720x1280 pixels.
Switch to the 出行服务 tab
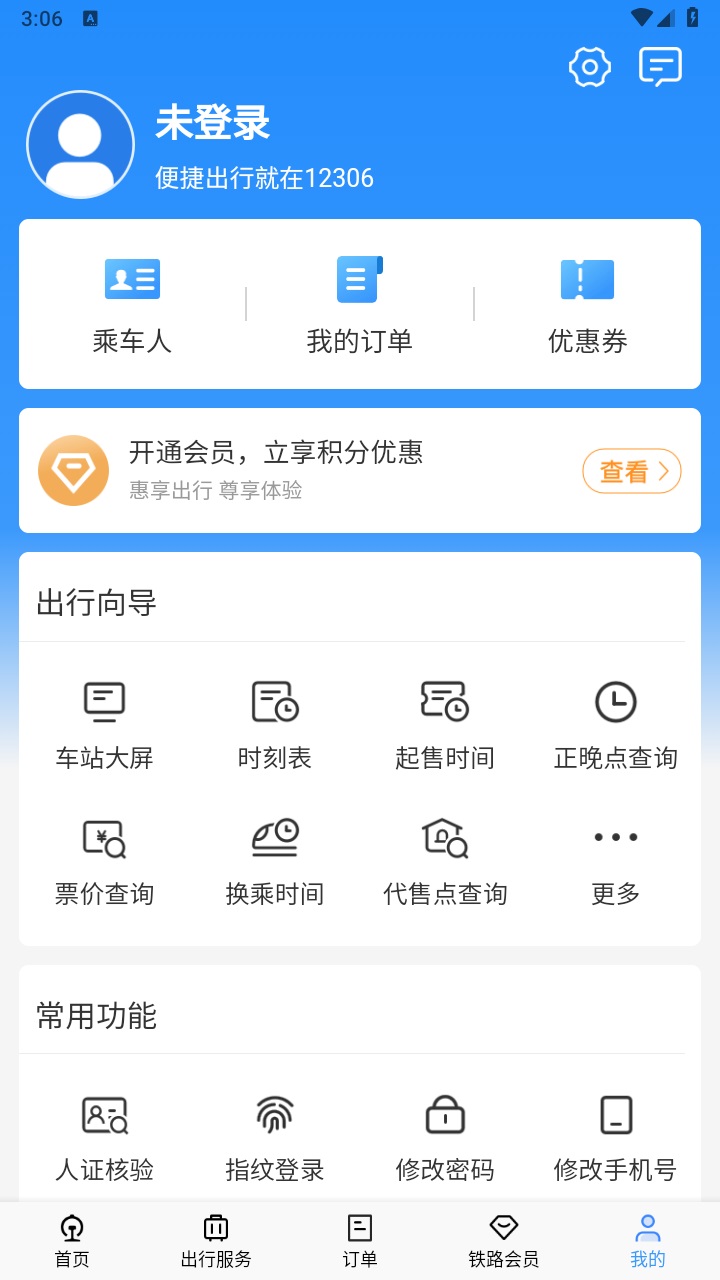click(x=216, y=1241)
